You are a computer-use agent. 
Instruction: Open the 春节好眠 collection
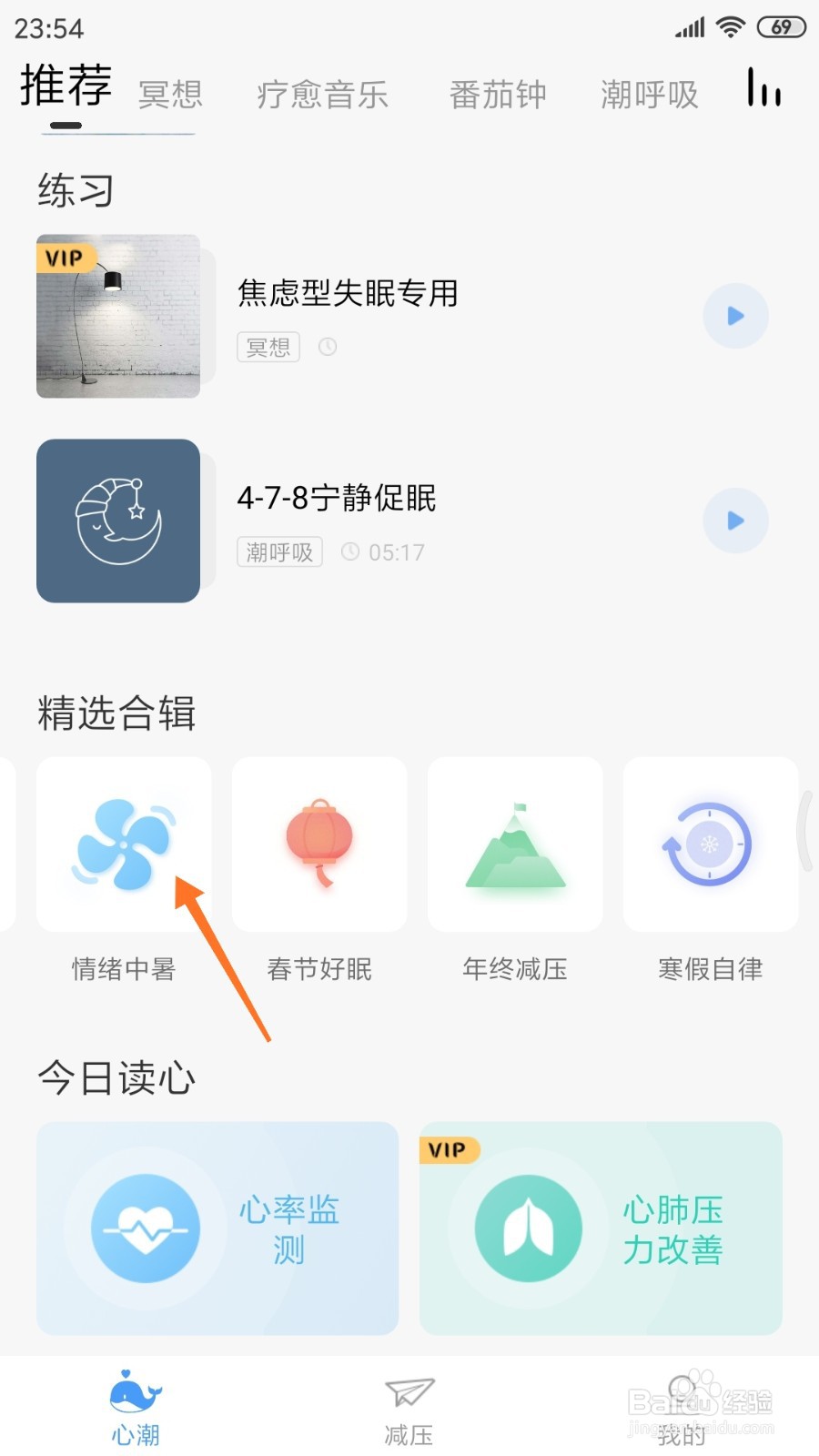(319, 869)
